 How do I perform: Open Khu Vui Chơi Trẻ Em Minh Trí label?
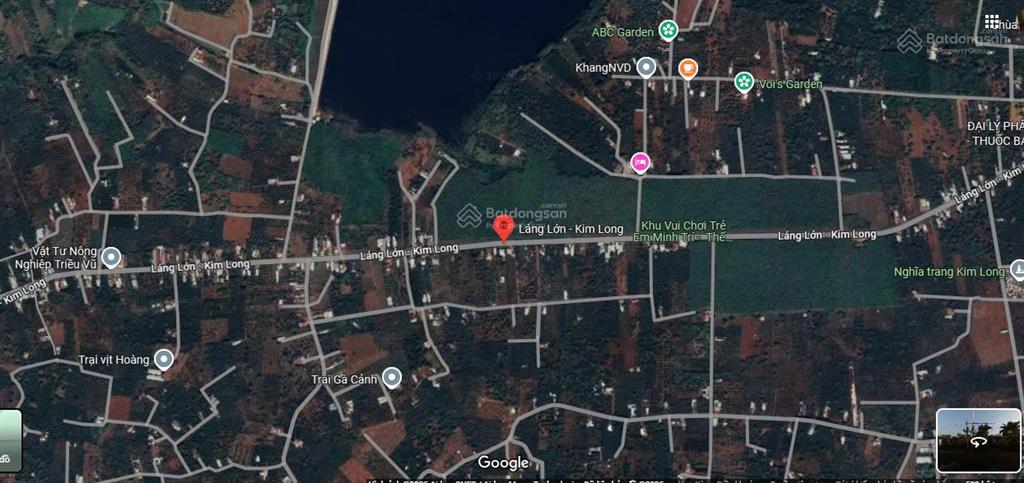click(685, 232)
